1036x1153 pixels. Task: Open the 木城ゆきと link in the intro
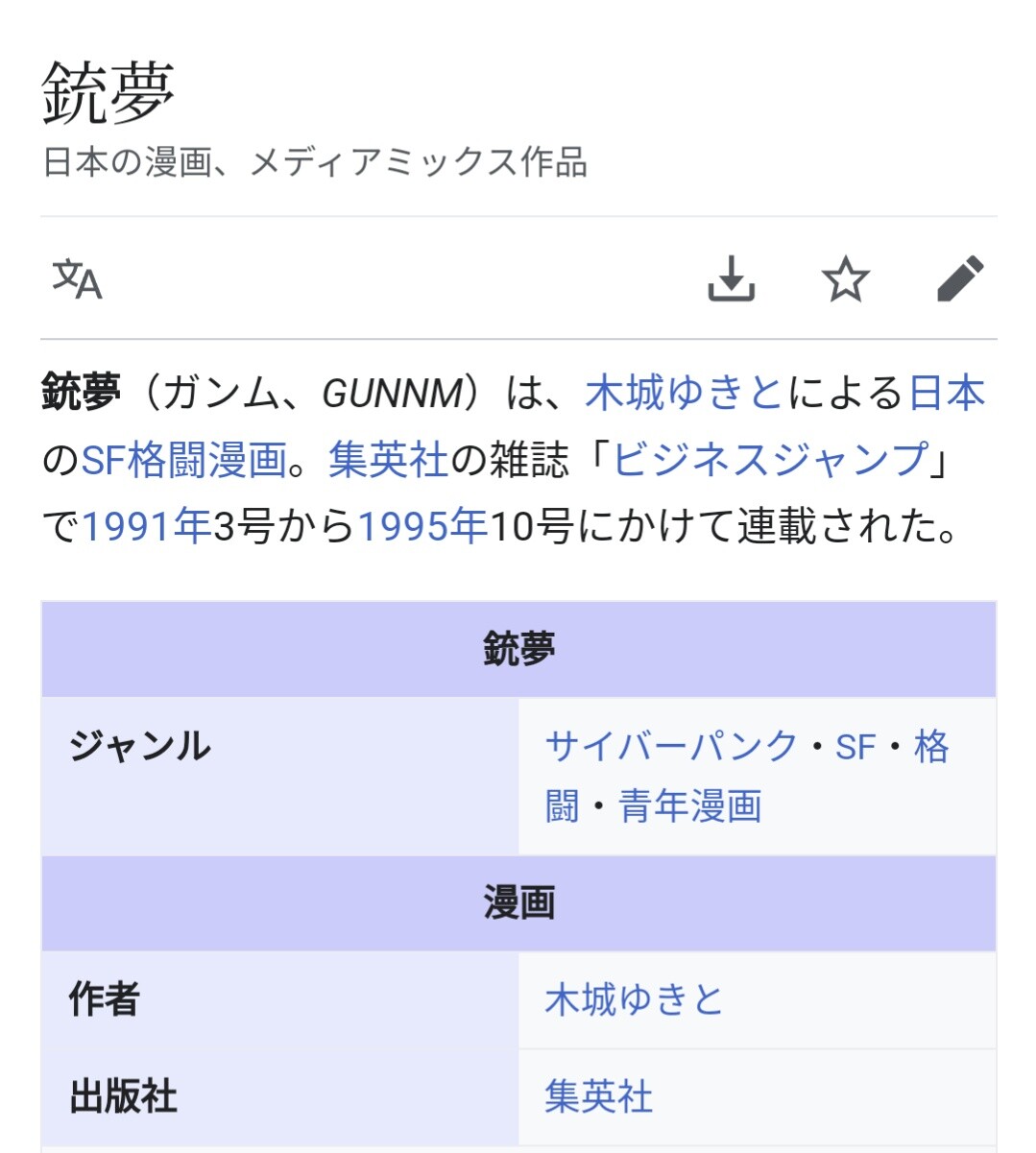[685, 394]
